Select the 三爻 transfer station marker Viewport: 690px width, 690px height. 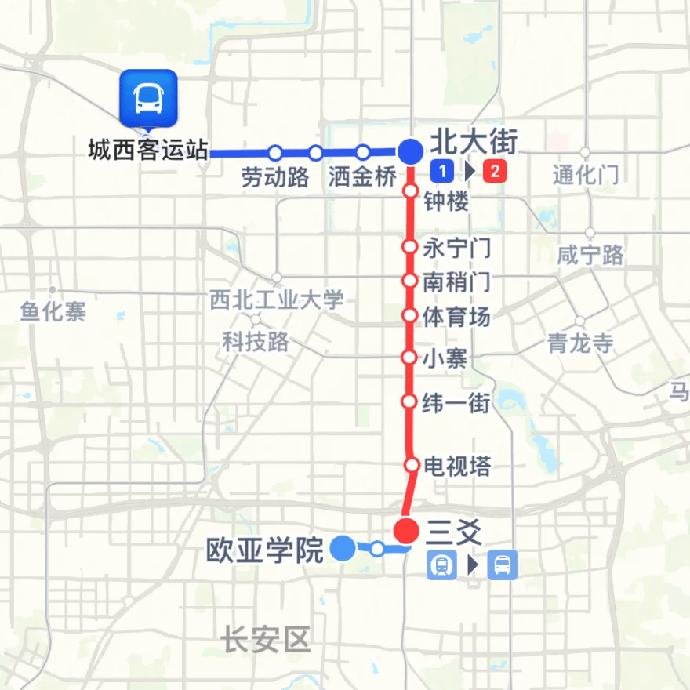coord(406,532)
